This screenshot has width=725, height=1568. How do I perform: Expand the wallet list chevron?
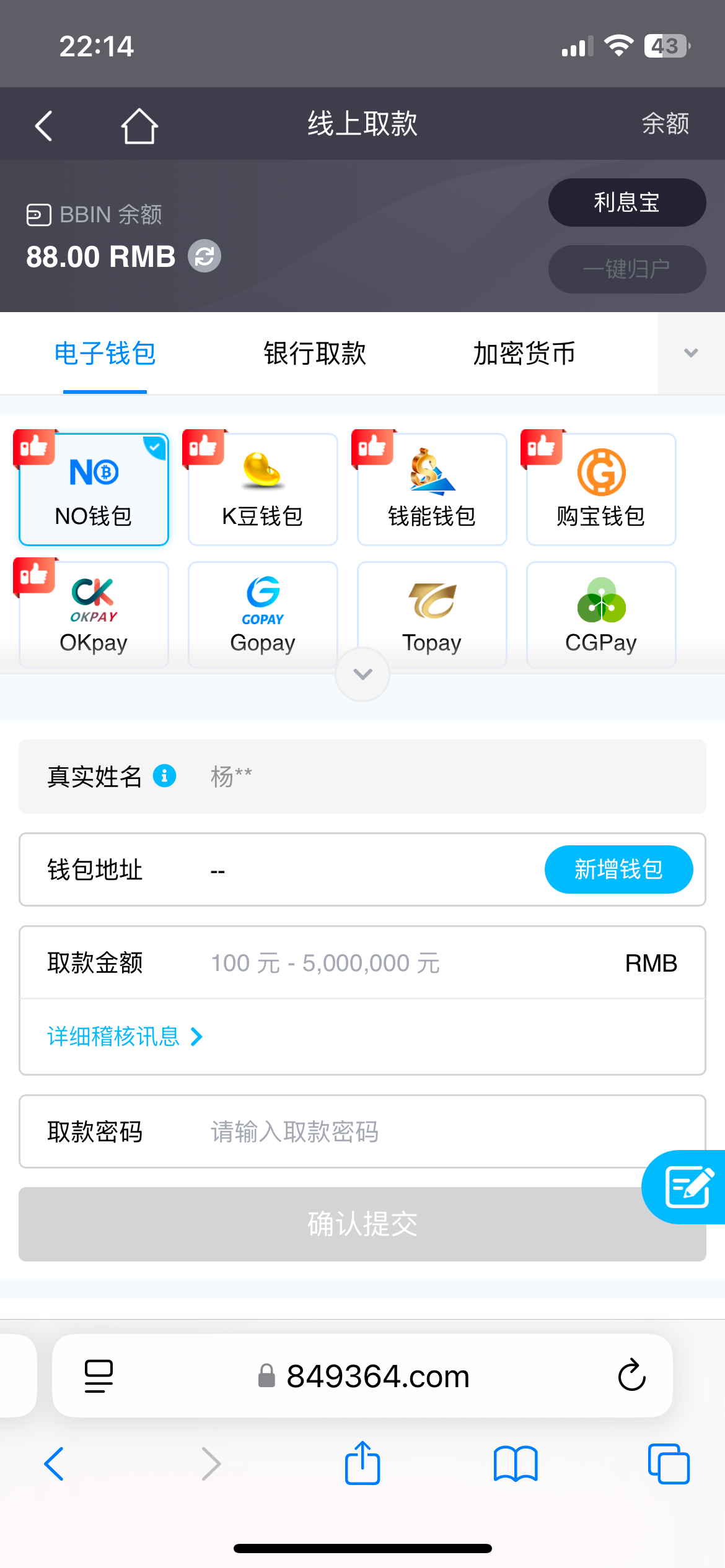(x=362, y=674)
